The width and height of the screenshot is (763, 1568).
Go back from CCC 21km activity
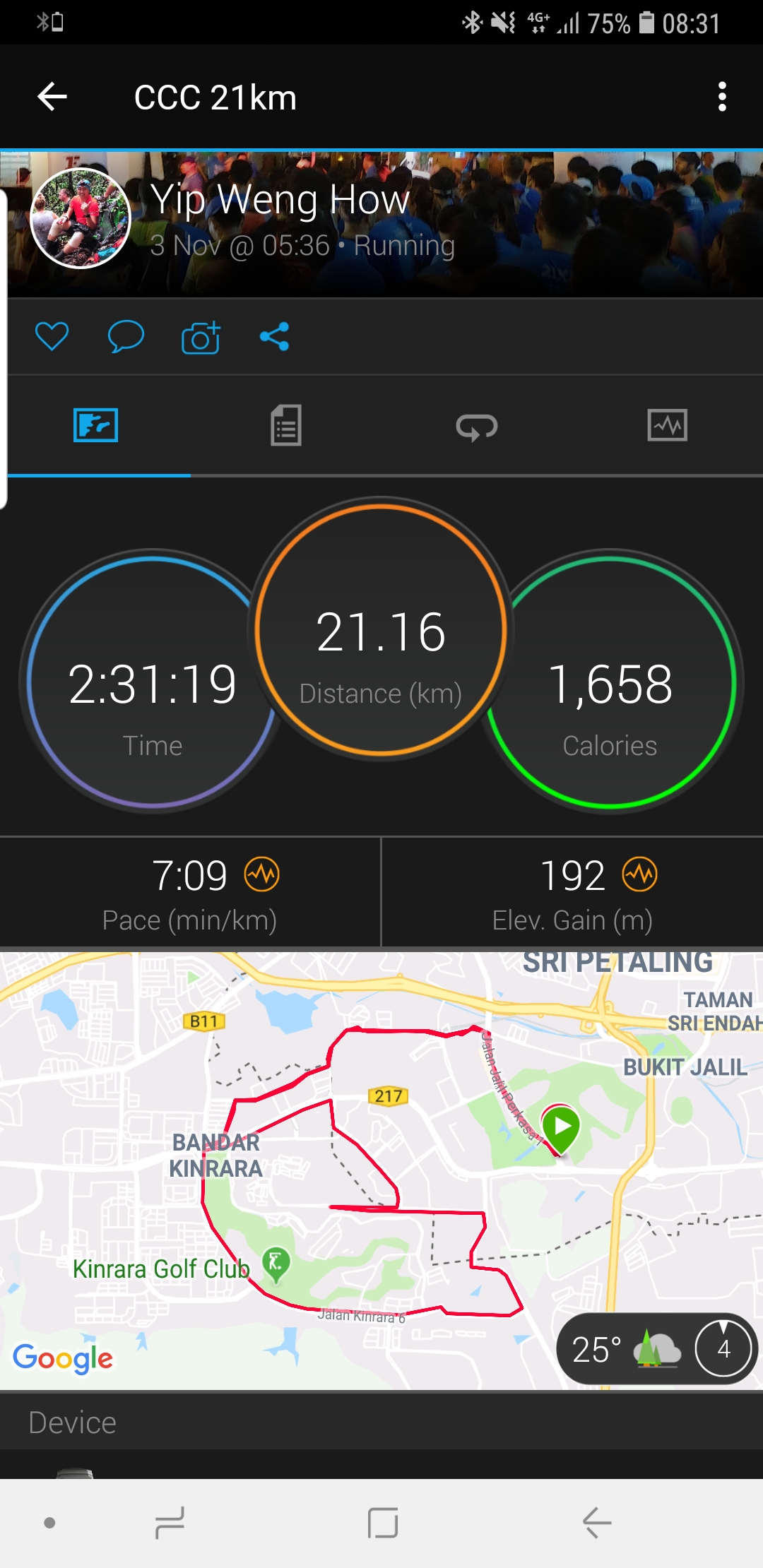(x=52, y=97)
